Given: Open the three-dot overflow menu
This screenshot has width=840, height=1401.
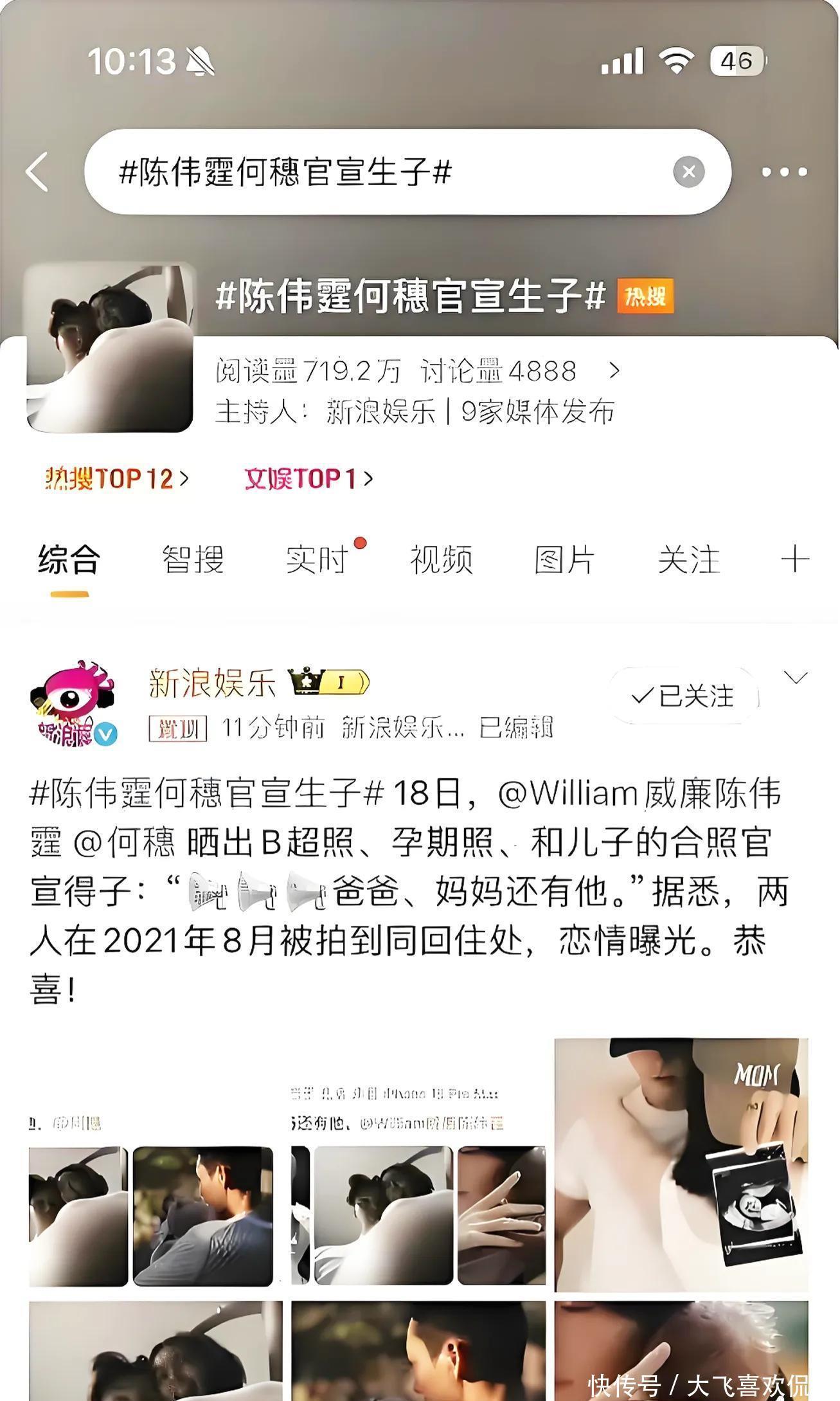Looking at the screenshot, I should (x=783, y=172).
